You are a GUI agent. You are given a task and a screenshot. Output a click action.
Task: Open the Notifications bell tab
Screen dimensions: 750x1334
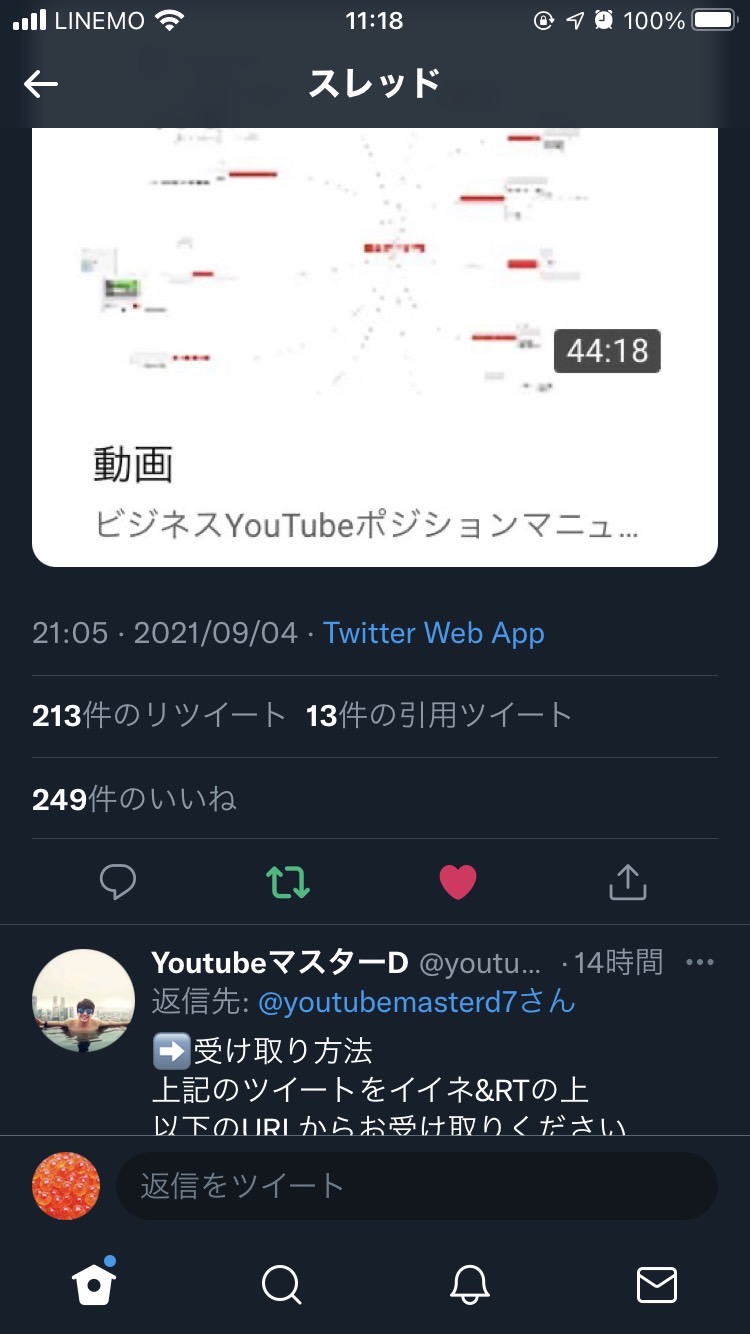coord(469,1284)
